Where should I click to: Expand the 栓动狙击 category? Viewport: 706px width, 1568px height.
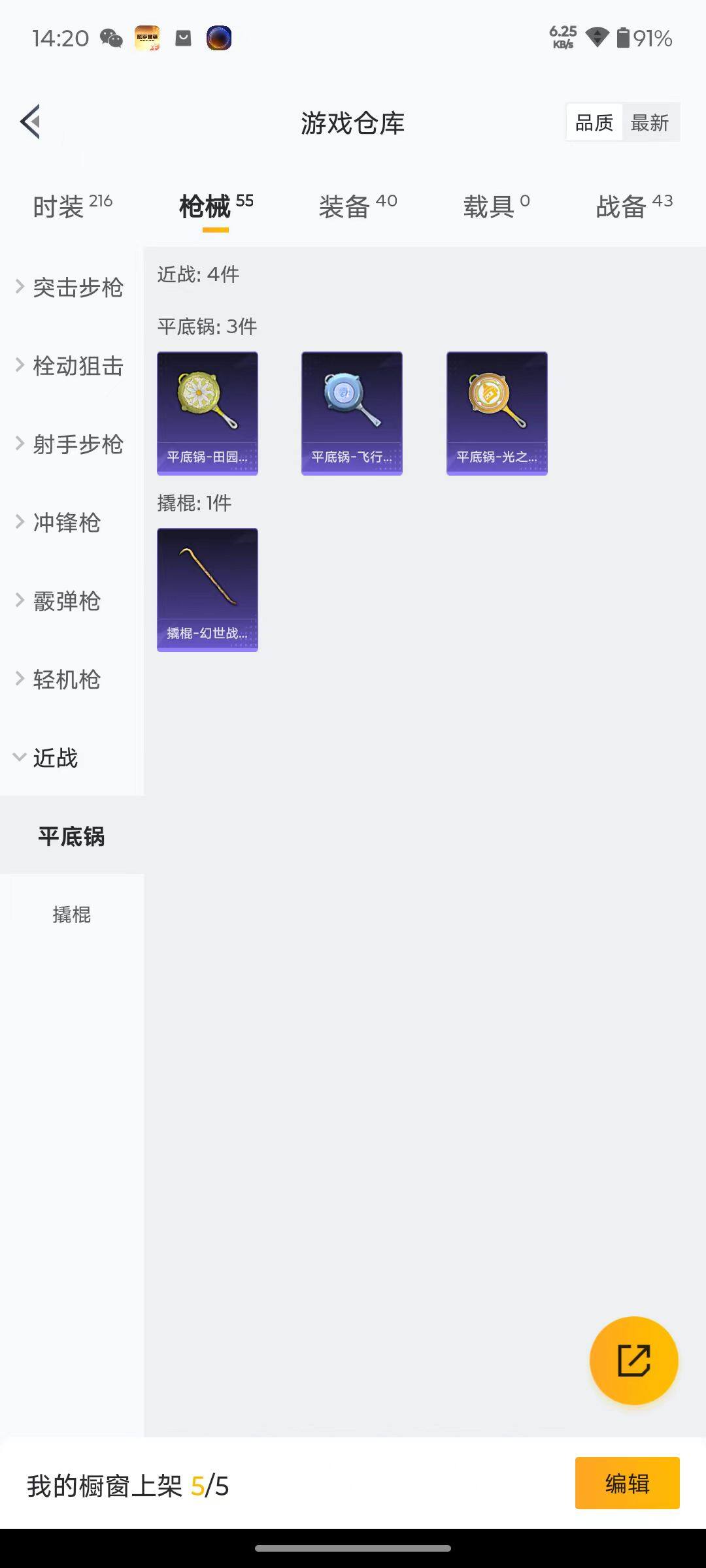click(71, 366)
